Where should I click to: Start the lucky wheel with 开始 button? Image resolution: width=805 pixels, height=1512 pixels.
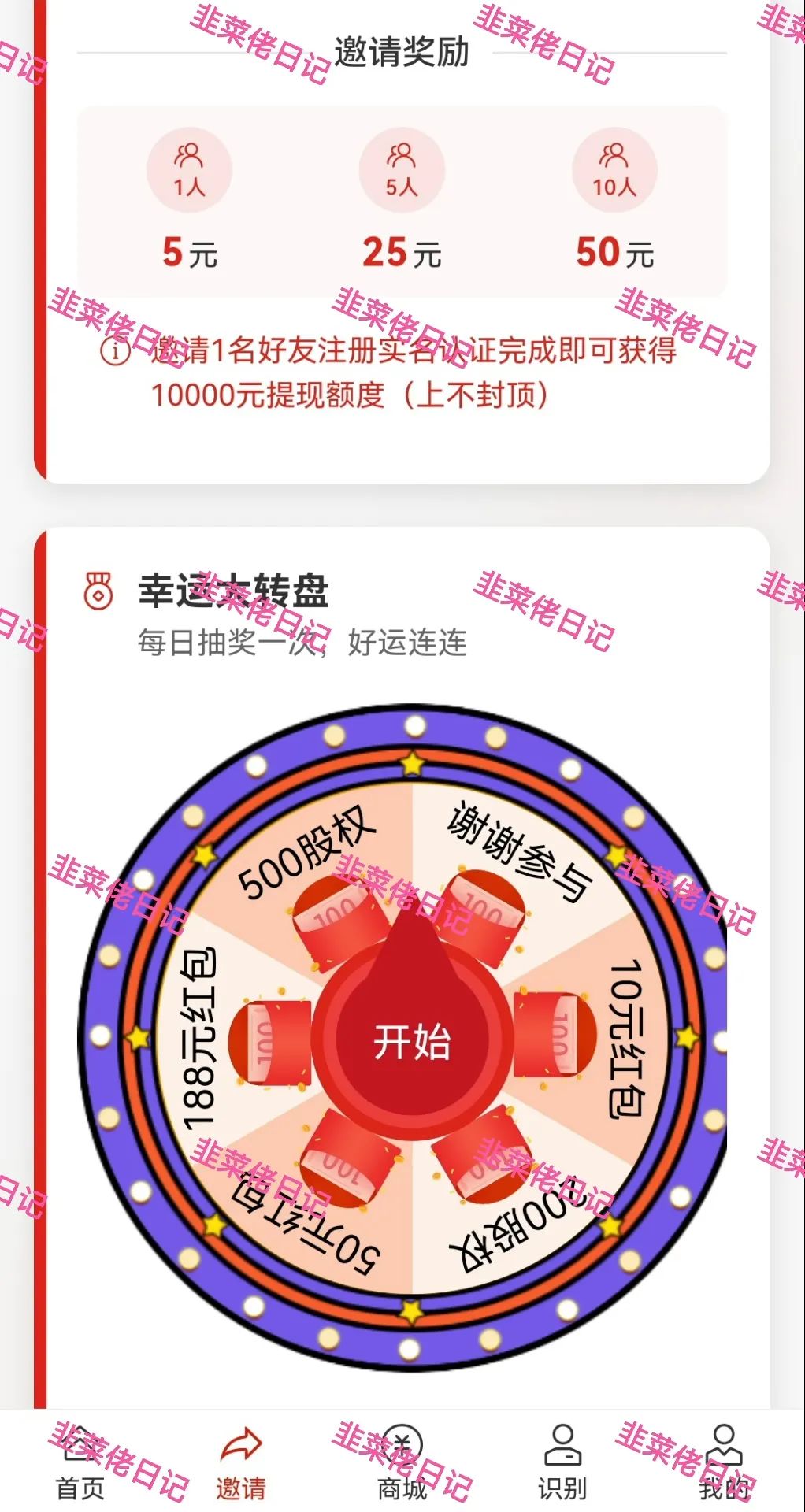411,1041
